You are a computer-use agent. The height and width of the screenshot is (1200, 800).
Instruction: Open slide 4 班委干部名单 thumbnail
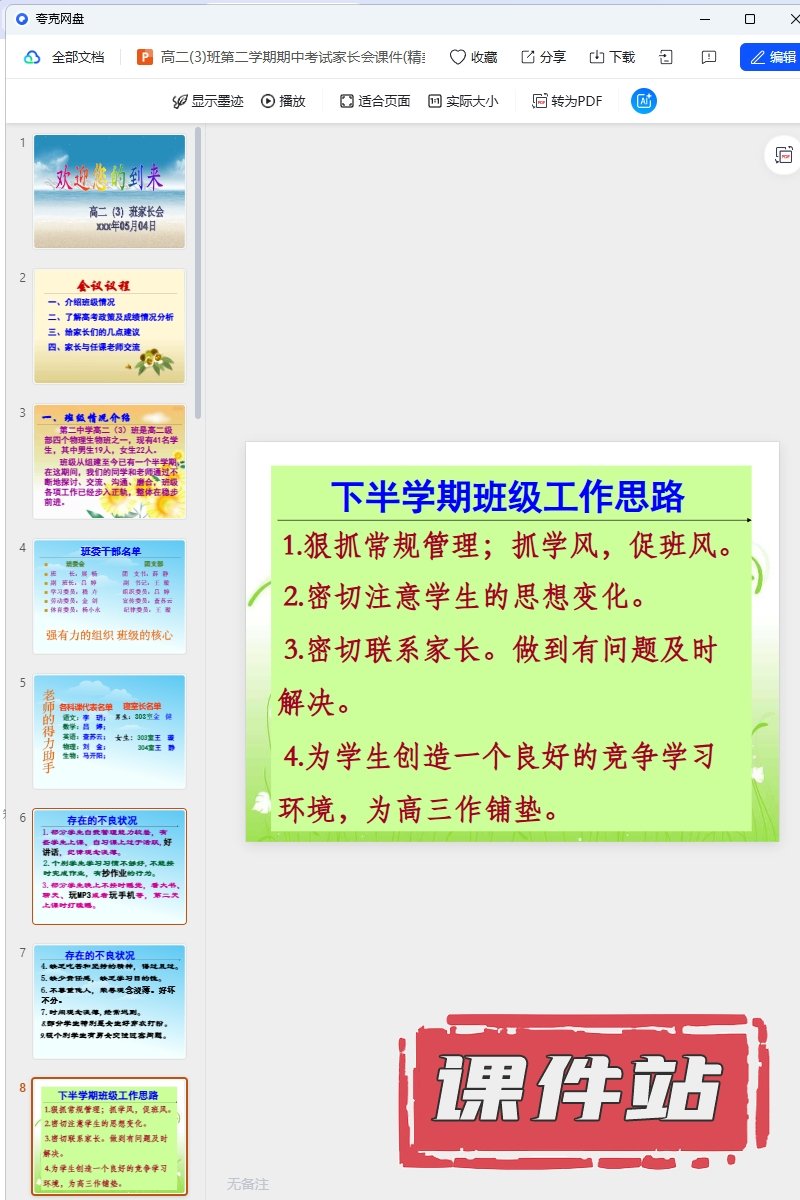click(x=109, y=596)
